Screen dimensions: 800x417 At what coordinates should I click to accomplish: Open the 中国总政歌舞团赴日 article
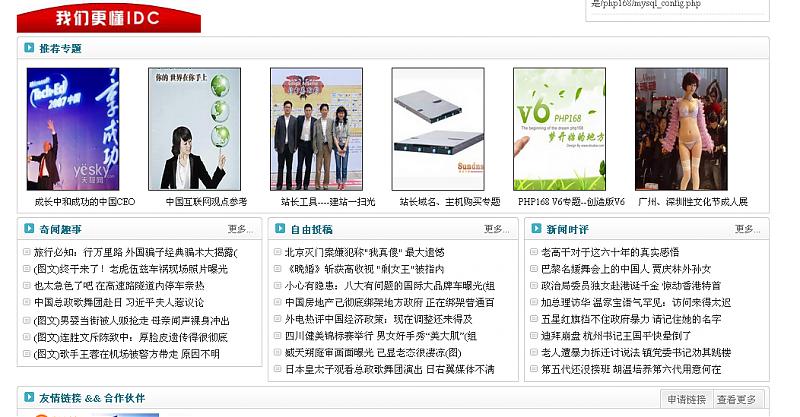tap(119, 303)
